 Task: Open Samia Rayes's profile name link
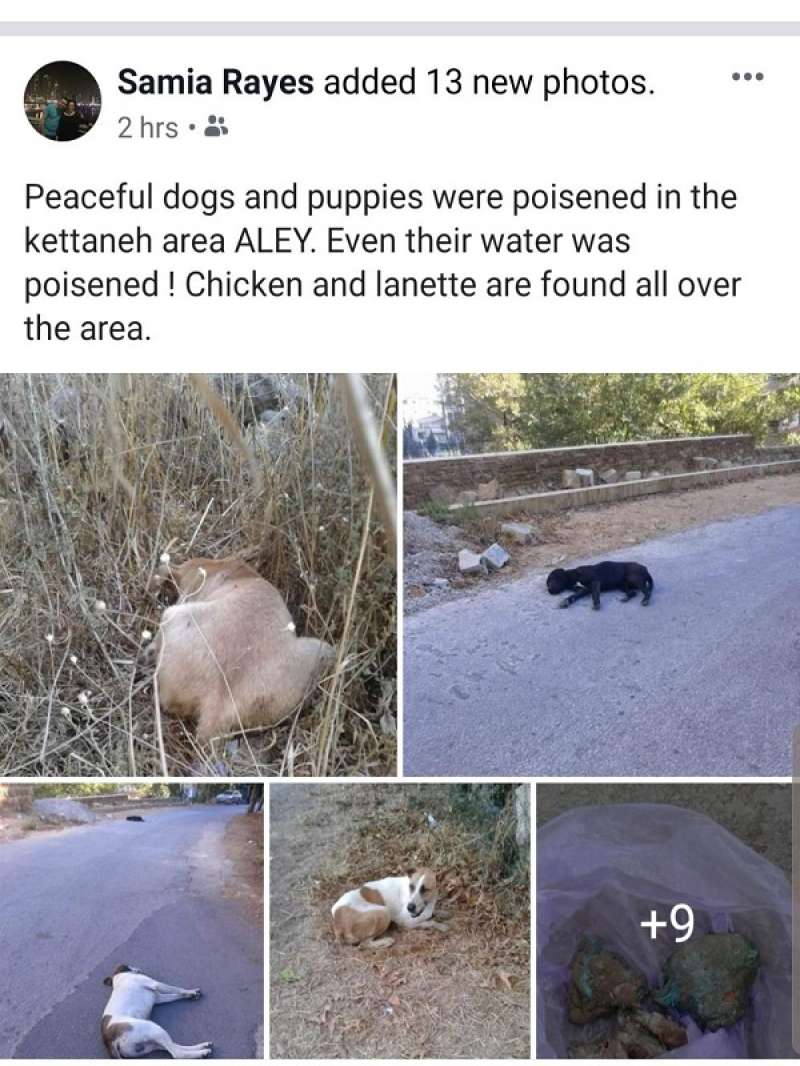click(216, 83)
